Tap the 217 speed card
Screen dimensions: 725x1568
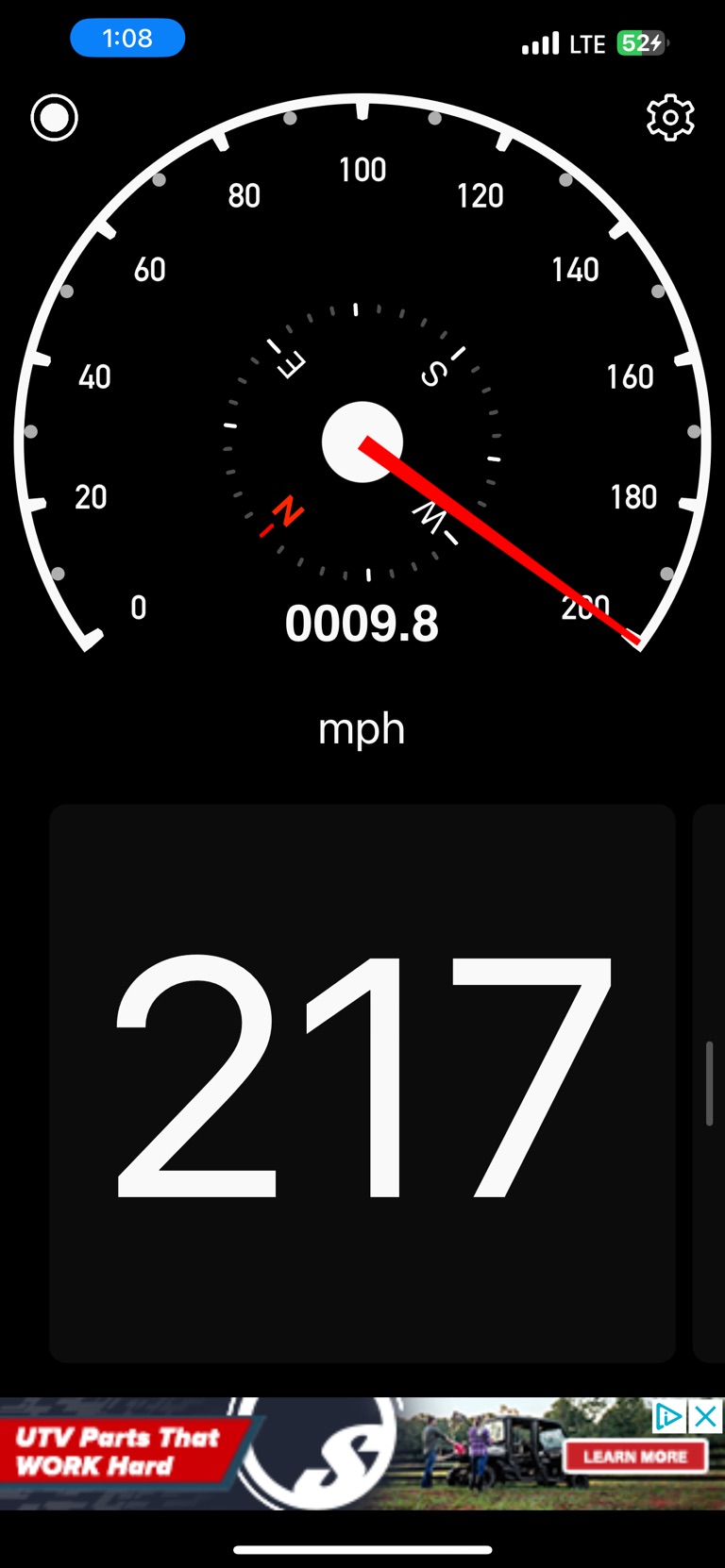point(362,1082)
